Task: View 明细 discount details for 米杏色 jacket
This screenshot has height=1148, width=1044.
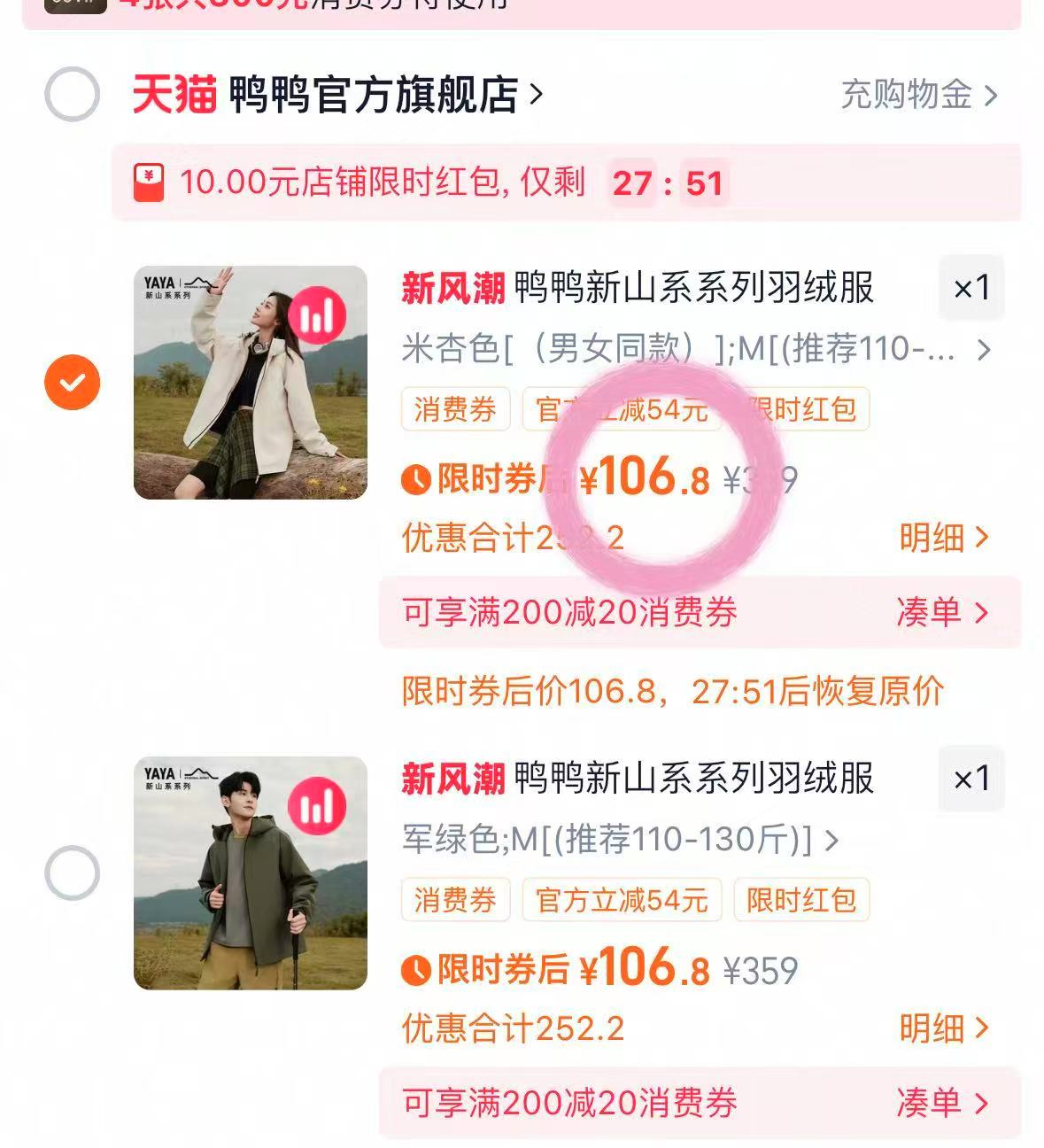Action: coord(942,537)
